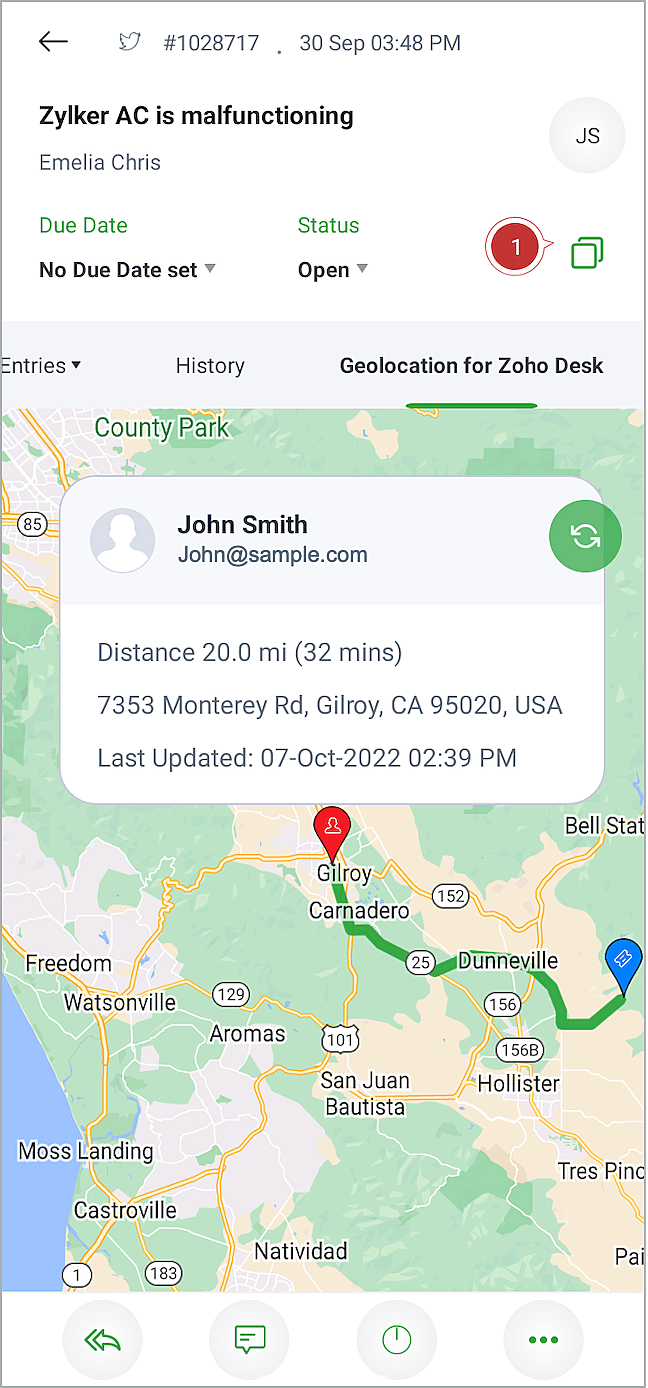Go back using the arrow icon
Screen dimensions: 648x1388
point(53,42)
